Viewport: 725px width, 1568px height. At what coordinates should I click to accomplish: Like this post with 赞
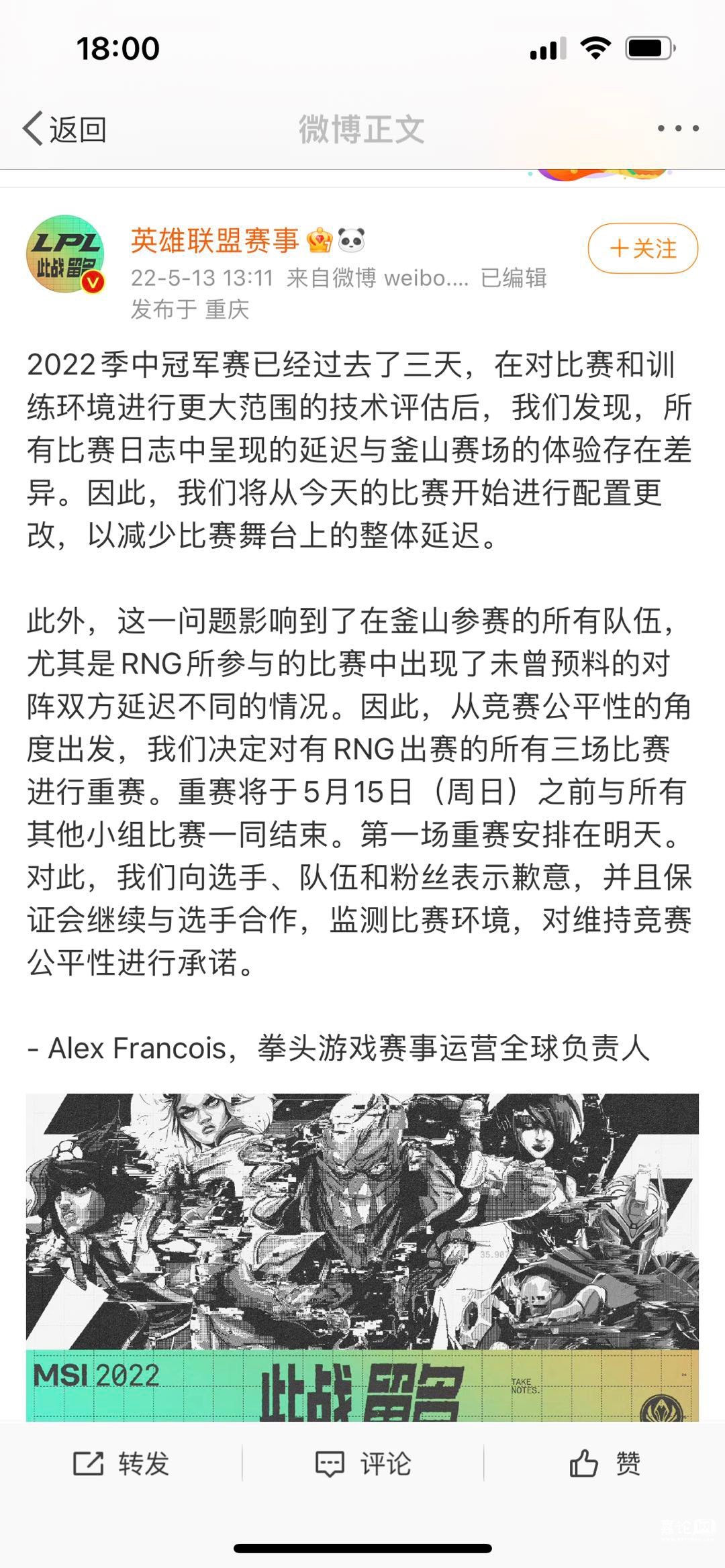click(x=605, y=1463)
